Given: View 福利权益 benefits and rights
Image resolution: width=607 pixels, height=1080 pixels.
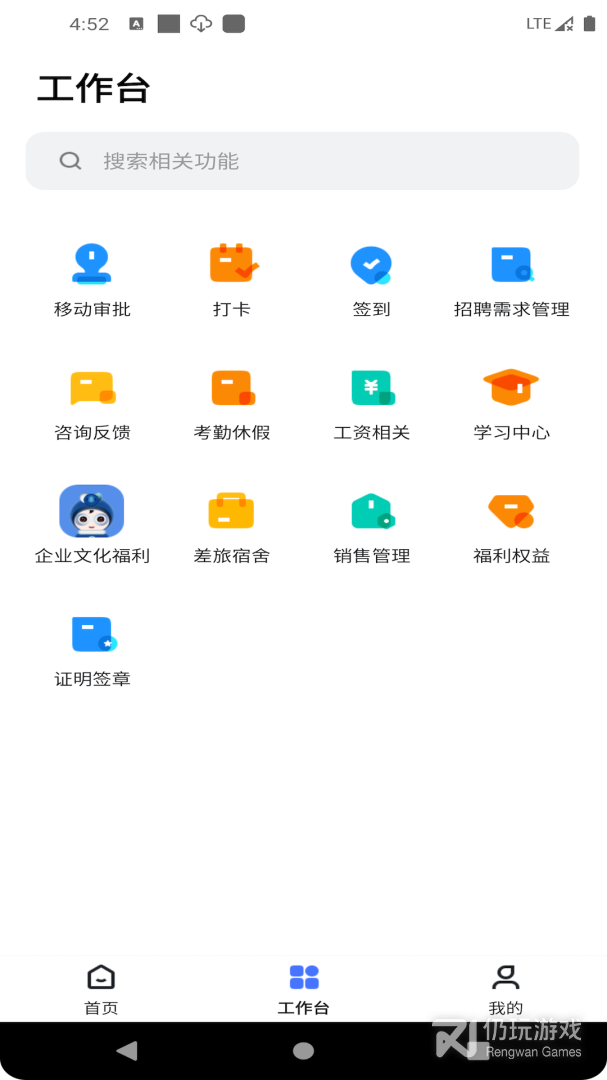Looking at the screenshot, I should [x=511, y=511].
